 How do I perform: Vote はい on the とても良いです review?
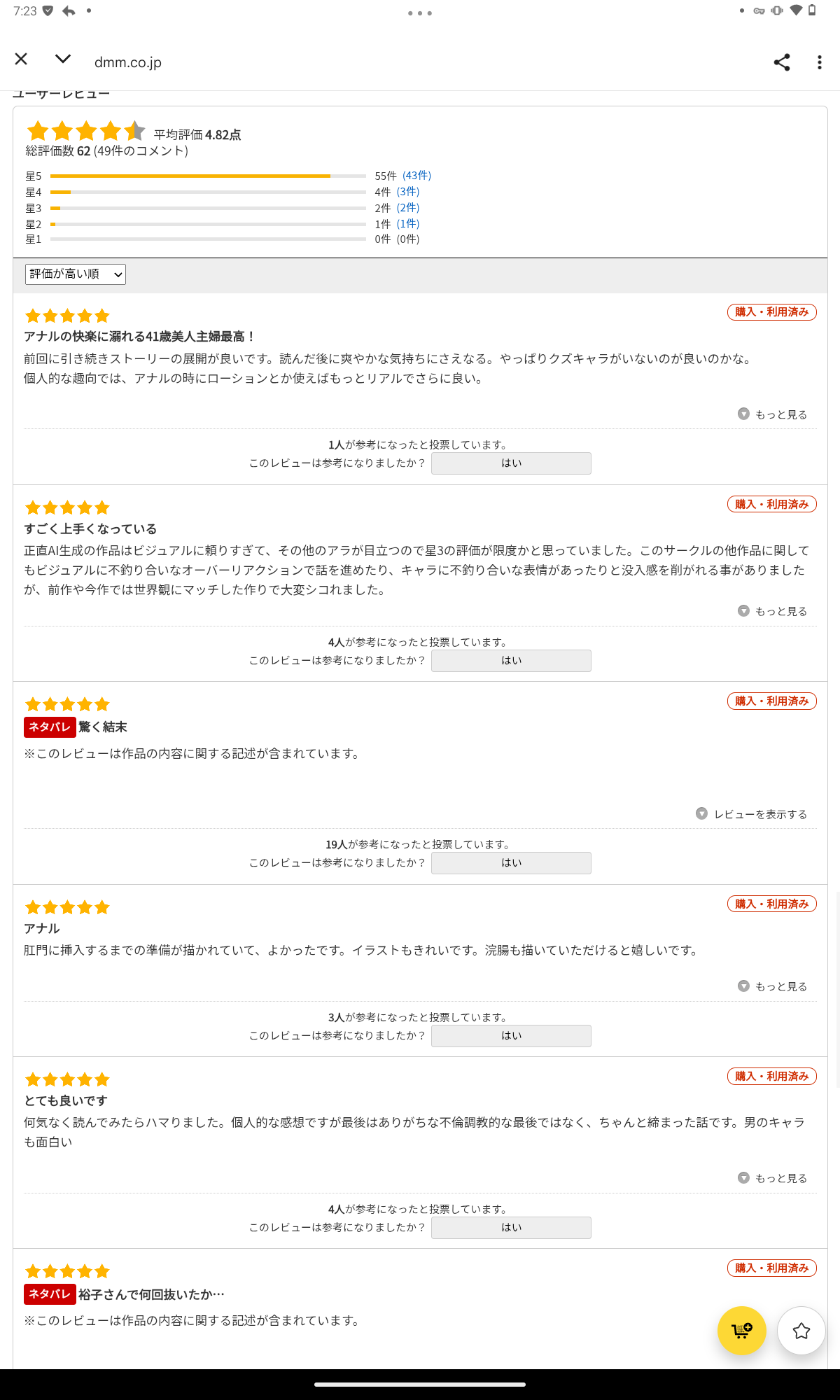point(511,1228)
